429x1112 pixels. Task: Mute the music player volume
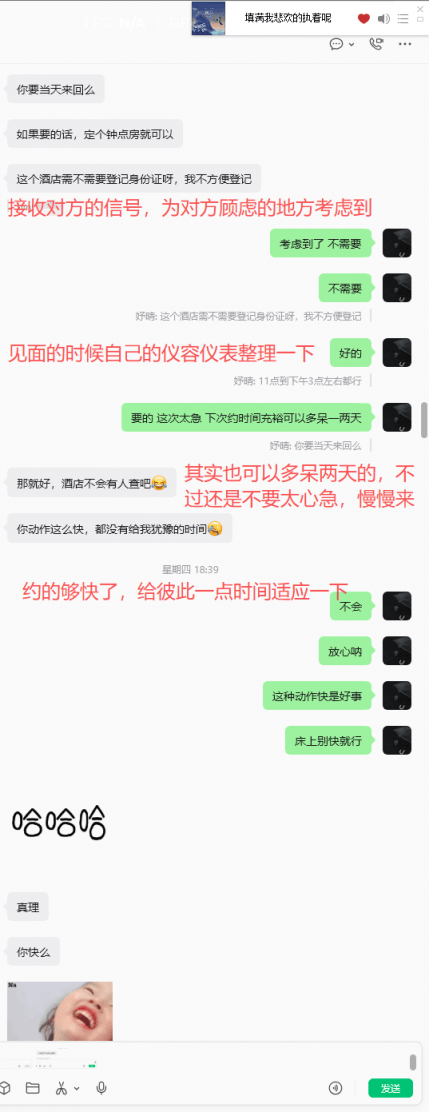point(384,18)
